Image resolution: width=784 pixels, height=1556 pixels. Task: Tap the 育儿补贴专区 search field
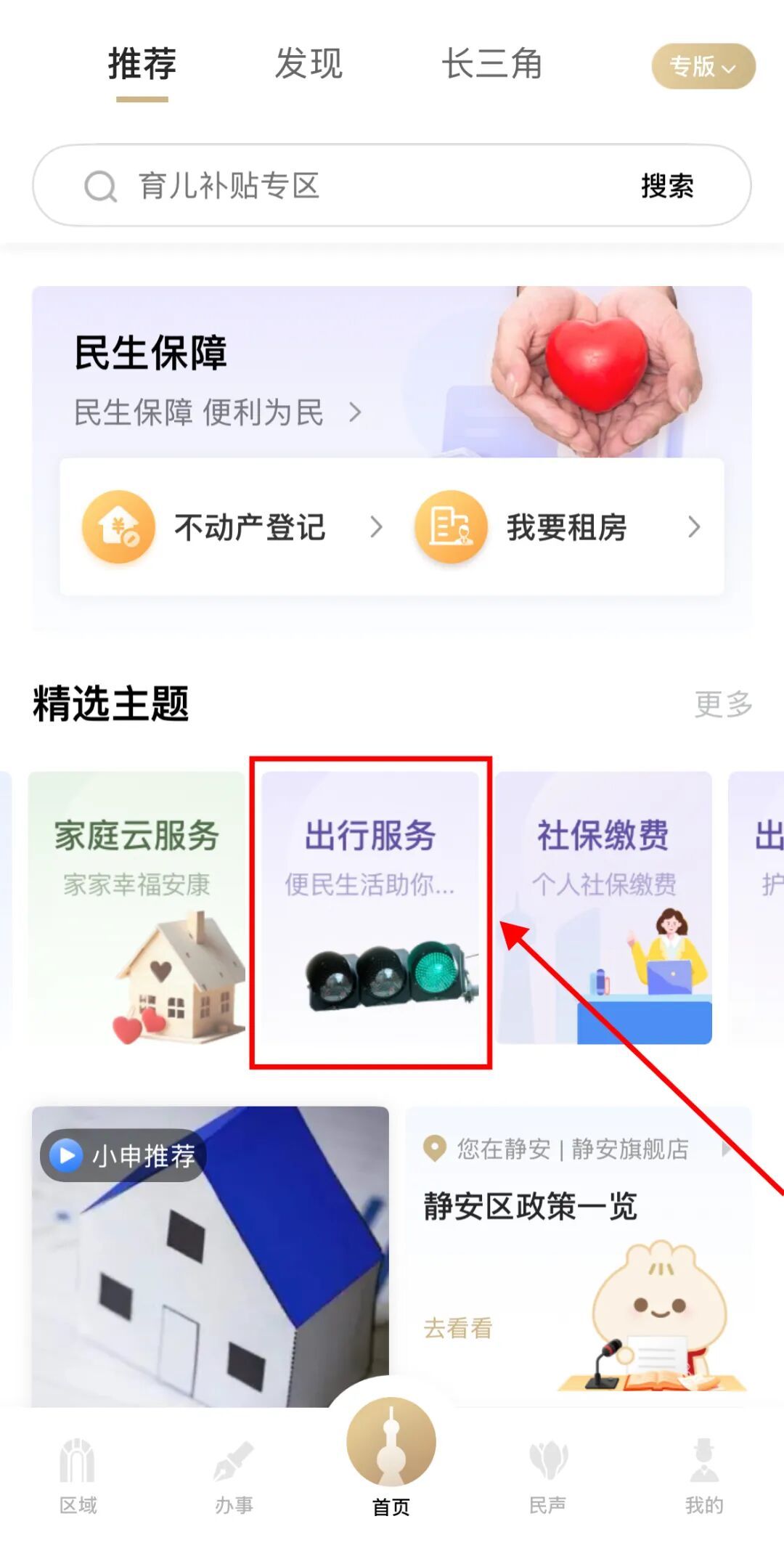(x=327, y=186)
